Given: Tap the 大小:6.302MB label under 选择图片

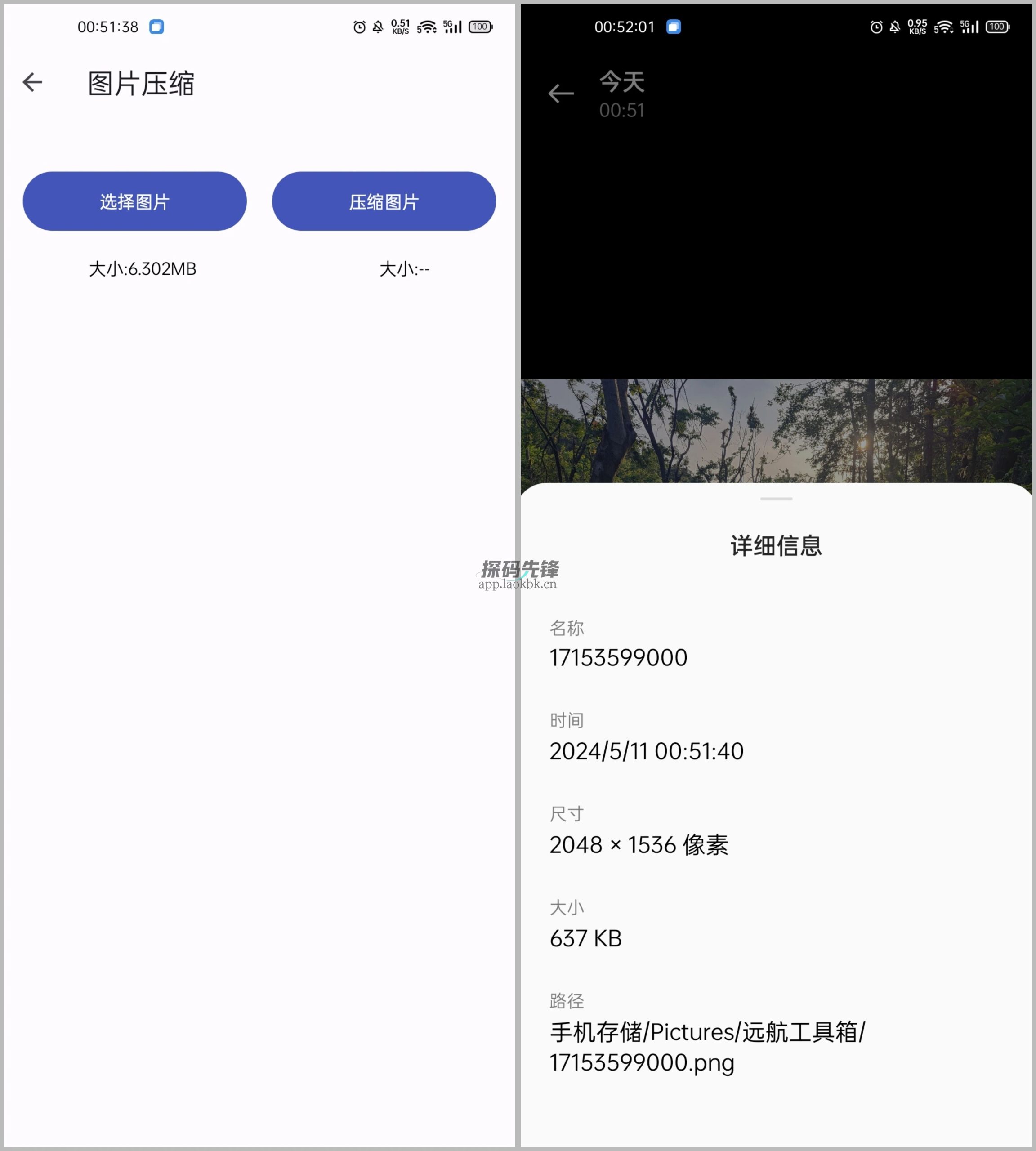Looking at the screenshot, I should click(143, 268).
